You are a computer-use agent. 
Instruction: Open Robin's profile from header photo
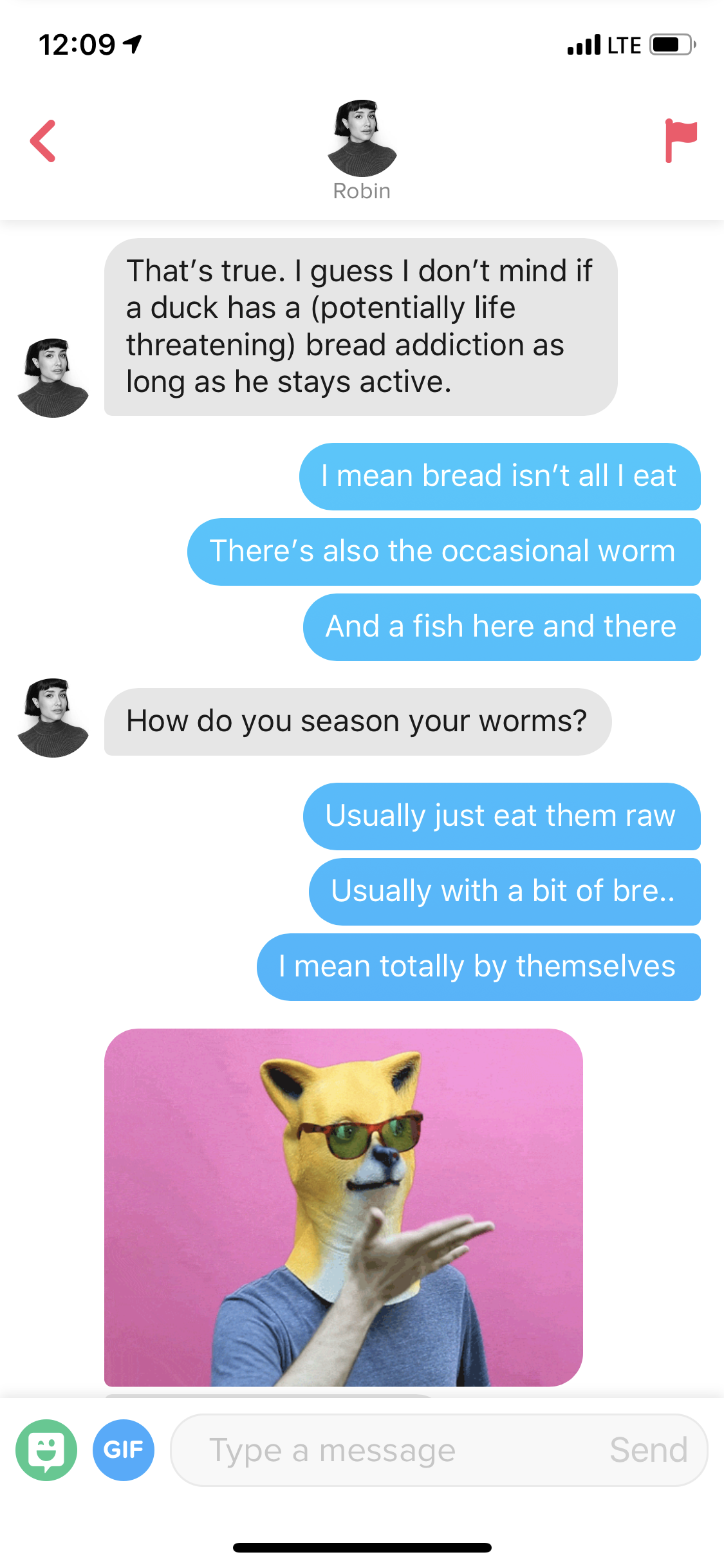[362, 138]
